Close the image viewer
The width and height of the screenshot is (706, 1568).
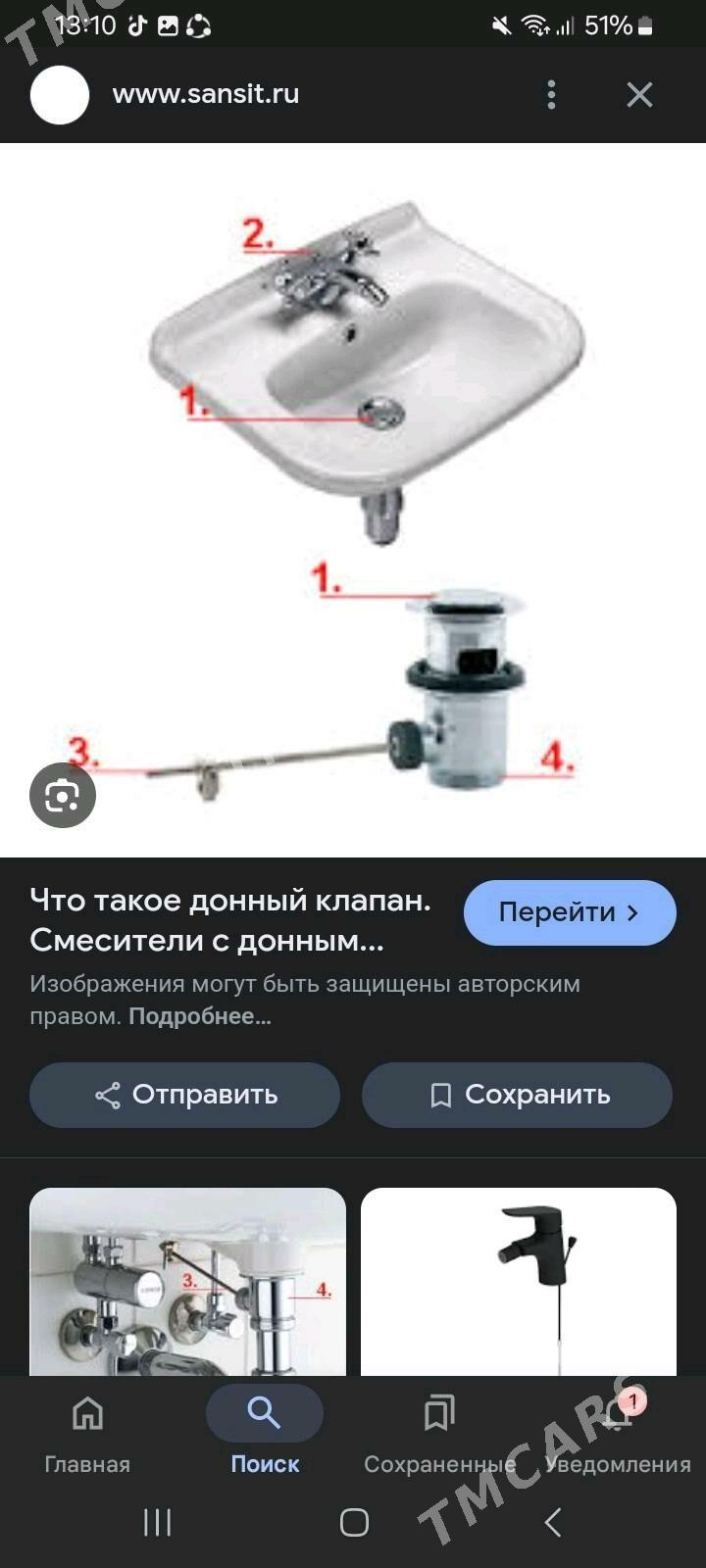point(639,95)
